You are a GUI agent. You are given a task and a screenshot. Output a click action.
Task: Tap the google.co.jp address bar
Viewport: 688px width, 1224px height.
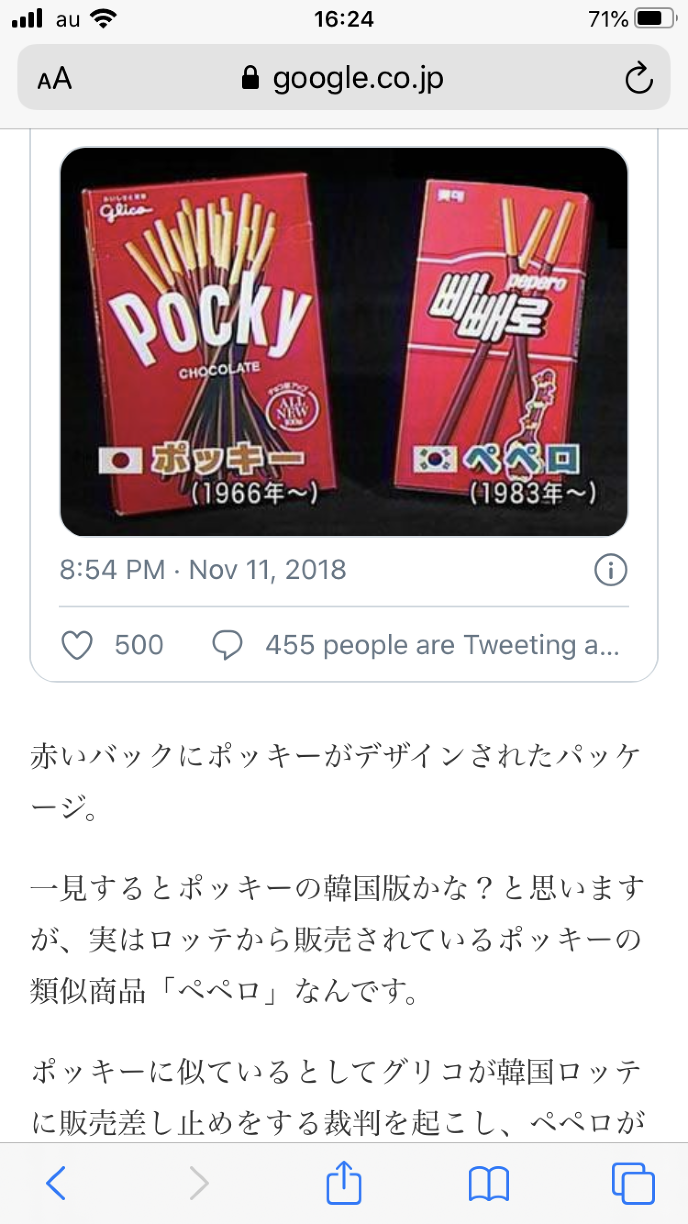tap(343, 79)
